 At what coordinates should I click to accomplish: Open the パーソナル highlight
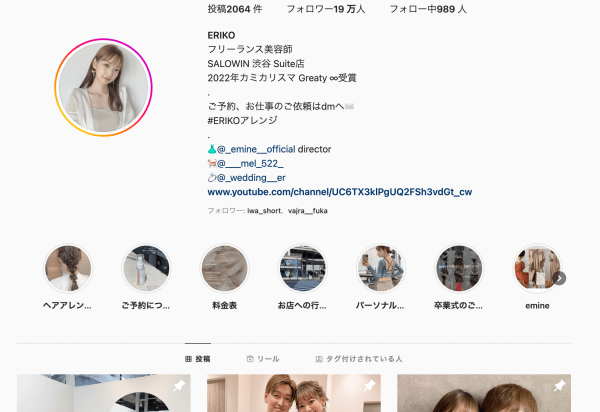(381, 270)
